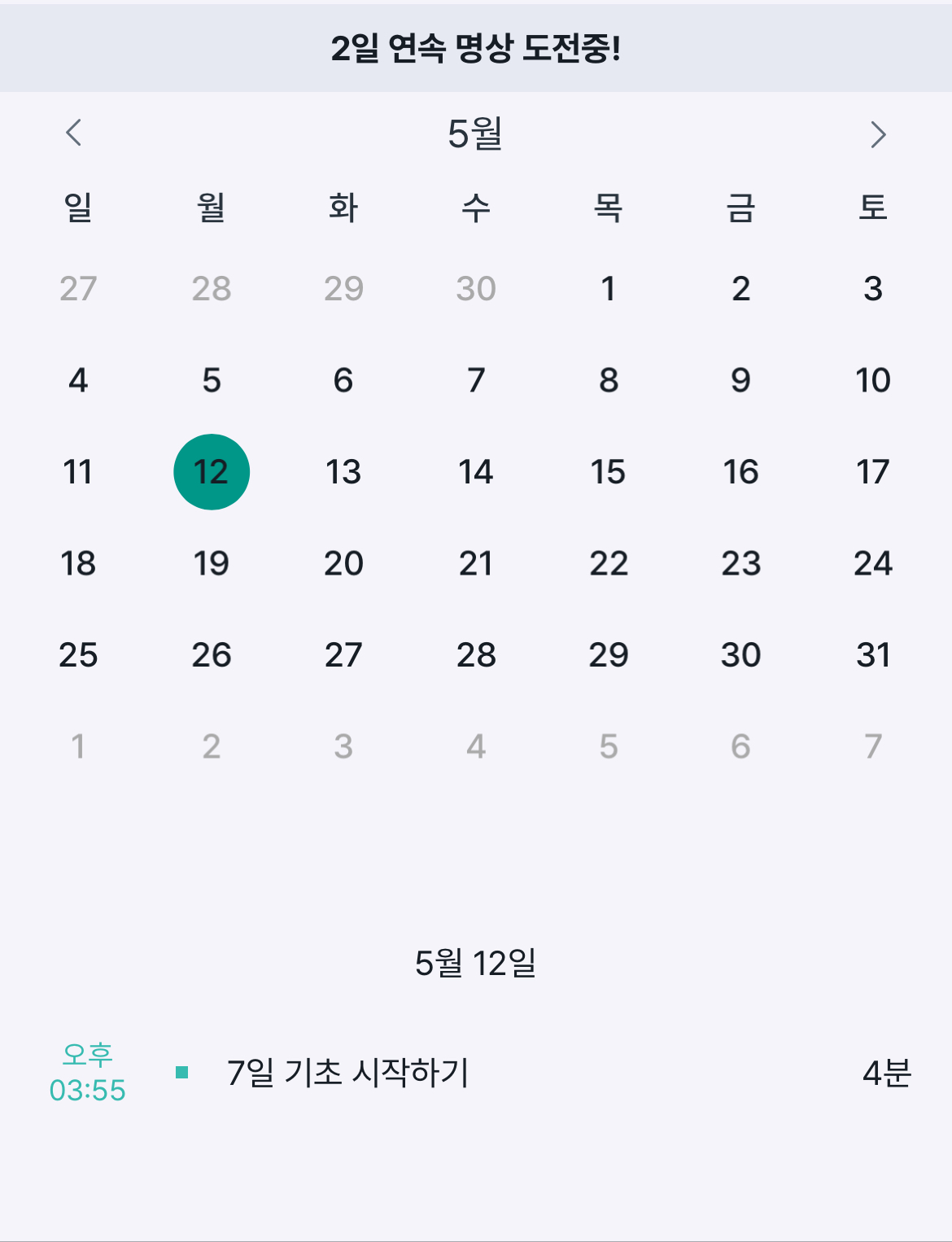Tap greyed April 30 date

pos(476,289)
